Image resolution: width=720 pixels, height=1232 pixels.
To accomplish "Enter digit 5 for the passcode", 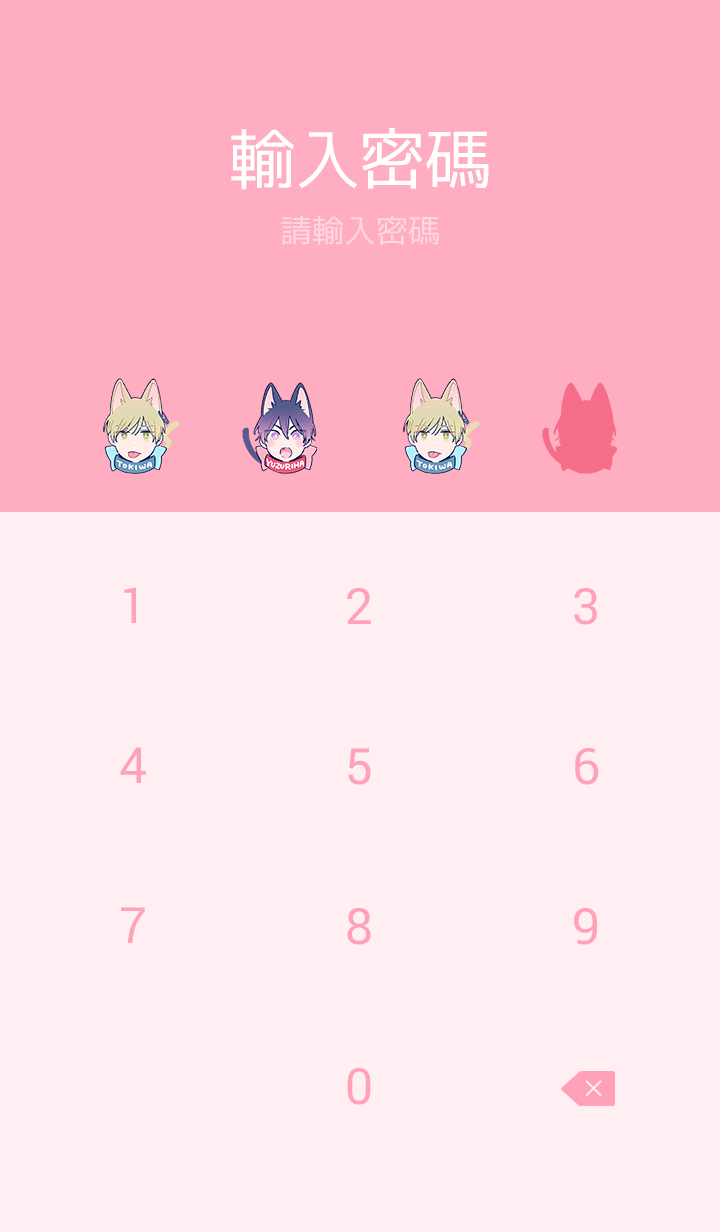I will tap(359, 767).
